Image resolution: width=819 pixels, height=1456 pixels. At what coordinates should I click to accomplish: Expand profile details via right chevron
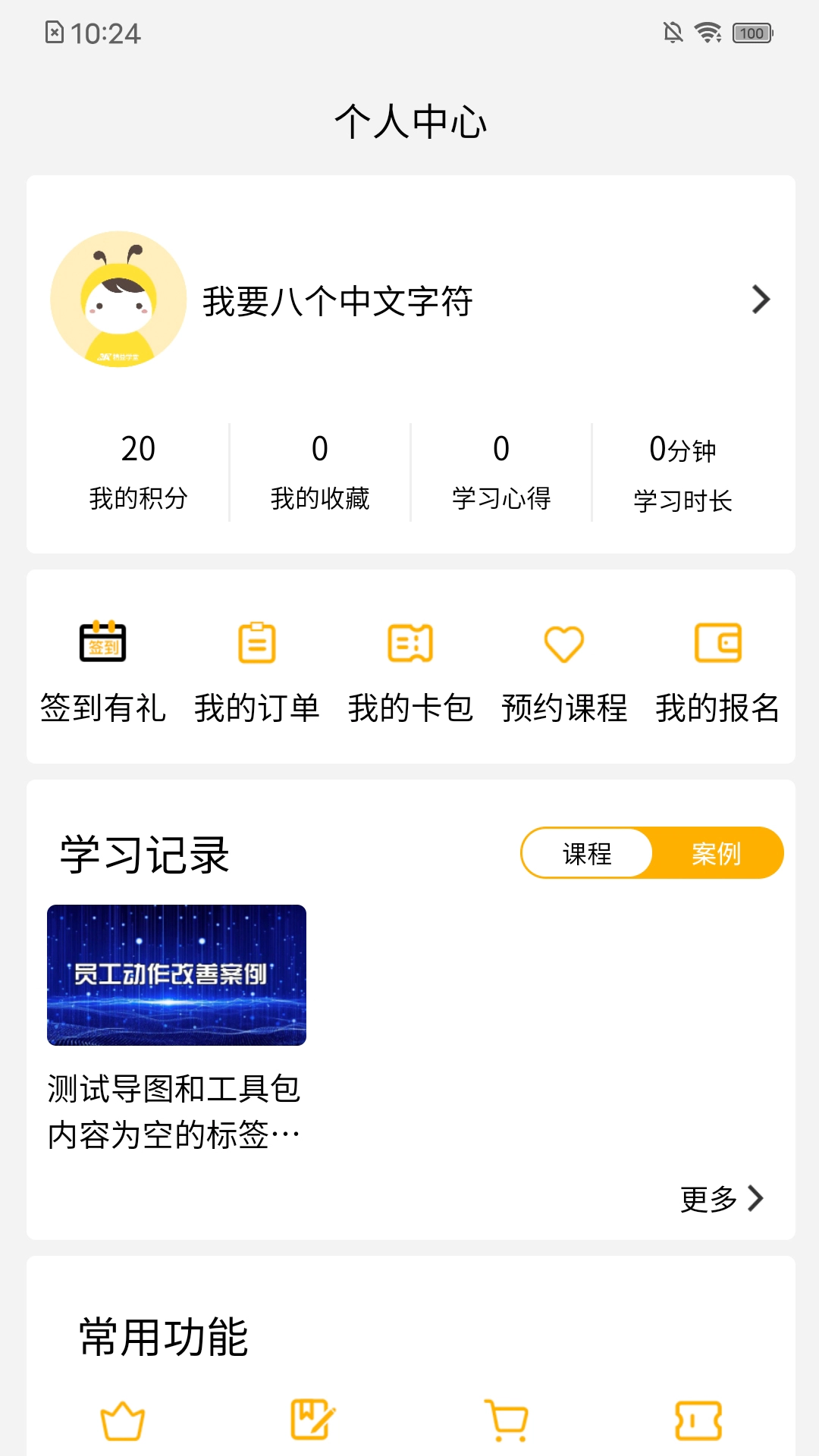pyautogui.click(x=761, y=300)
